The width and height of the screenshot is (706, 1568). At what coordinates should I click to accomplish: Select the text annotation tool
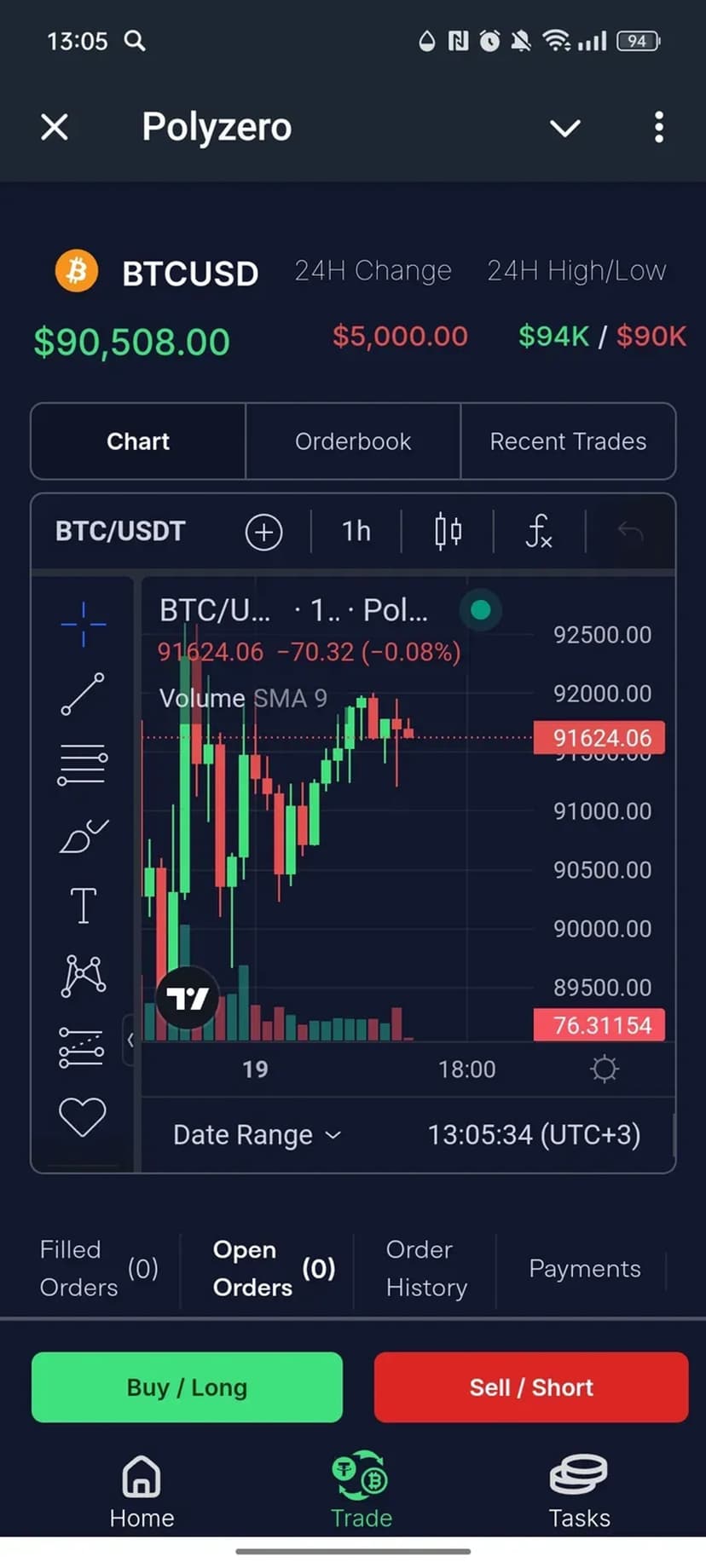coord(83,905)
